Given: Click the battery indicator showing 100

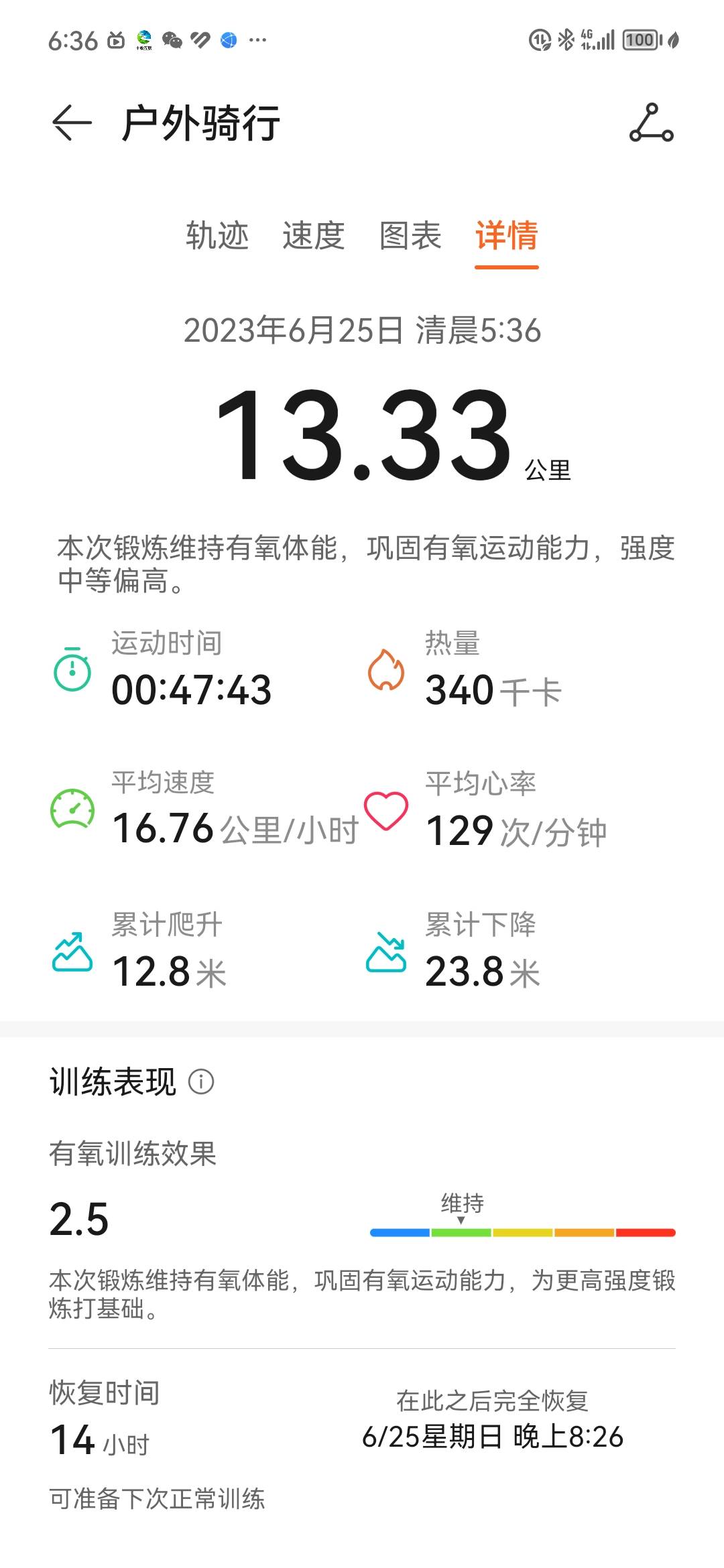Looking at the screenshot, I should (640, 39).
